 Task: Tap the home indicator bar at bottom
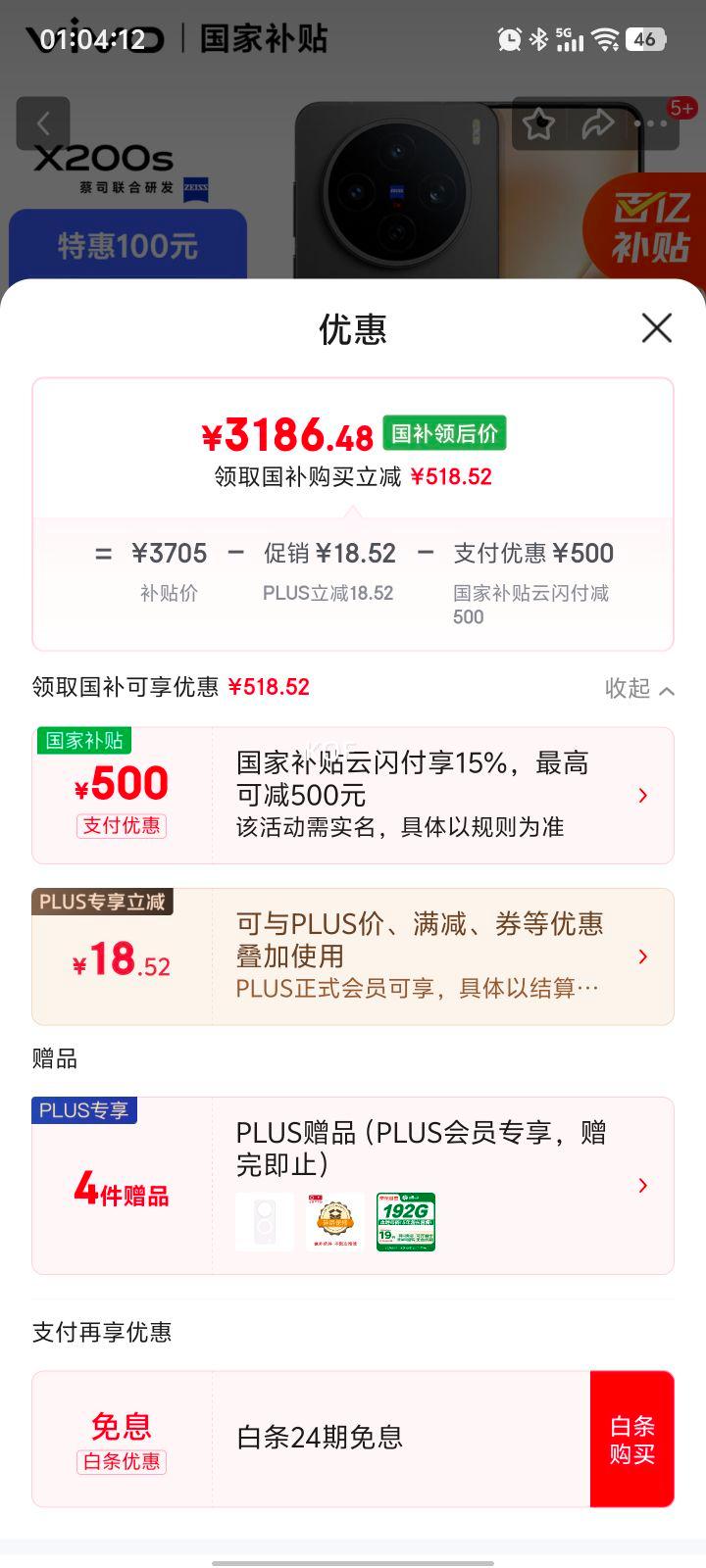click(353, 1560)
